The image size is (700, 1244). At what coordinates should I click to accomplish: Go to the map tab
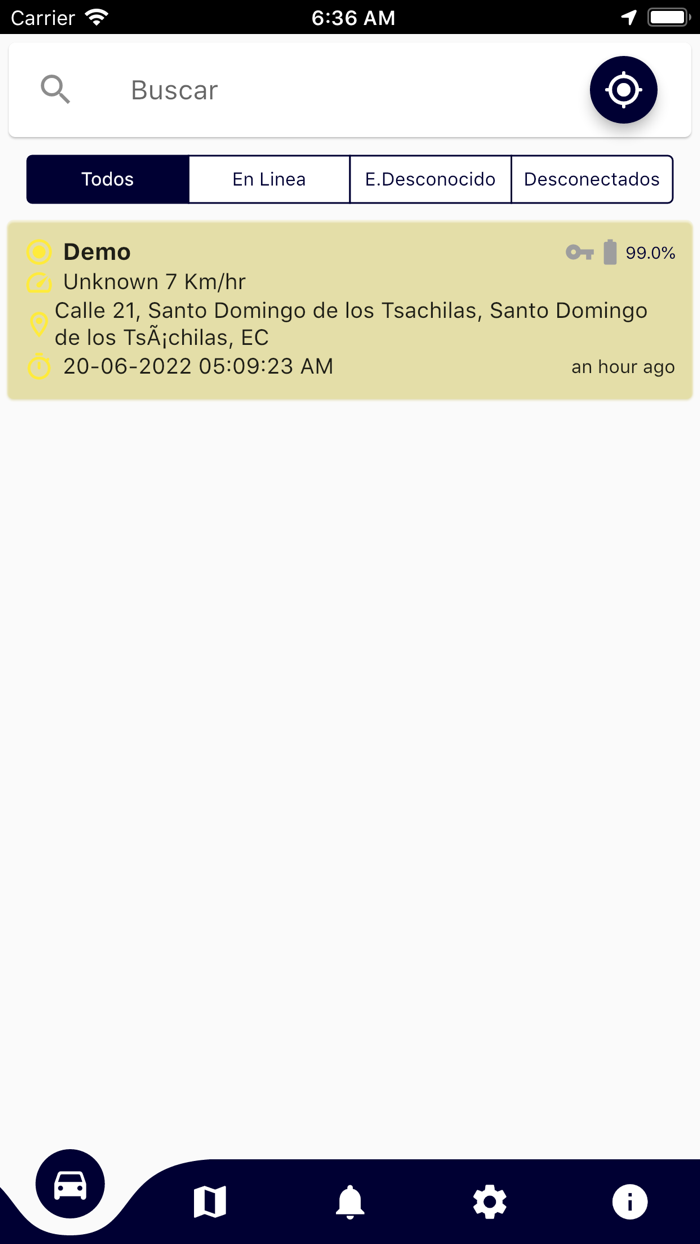(x=210, y=1201)
